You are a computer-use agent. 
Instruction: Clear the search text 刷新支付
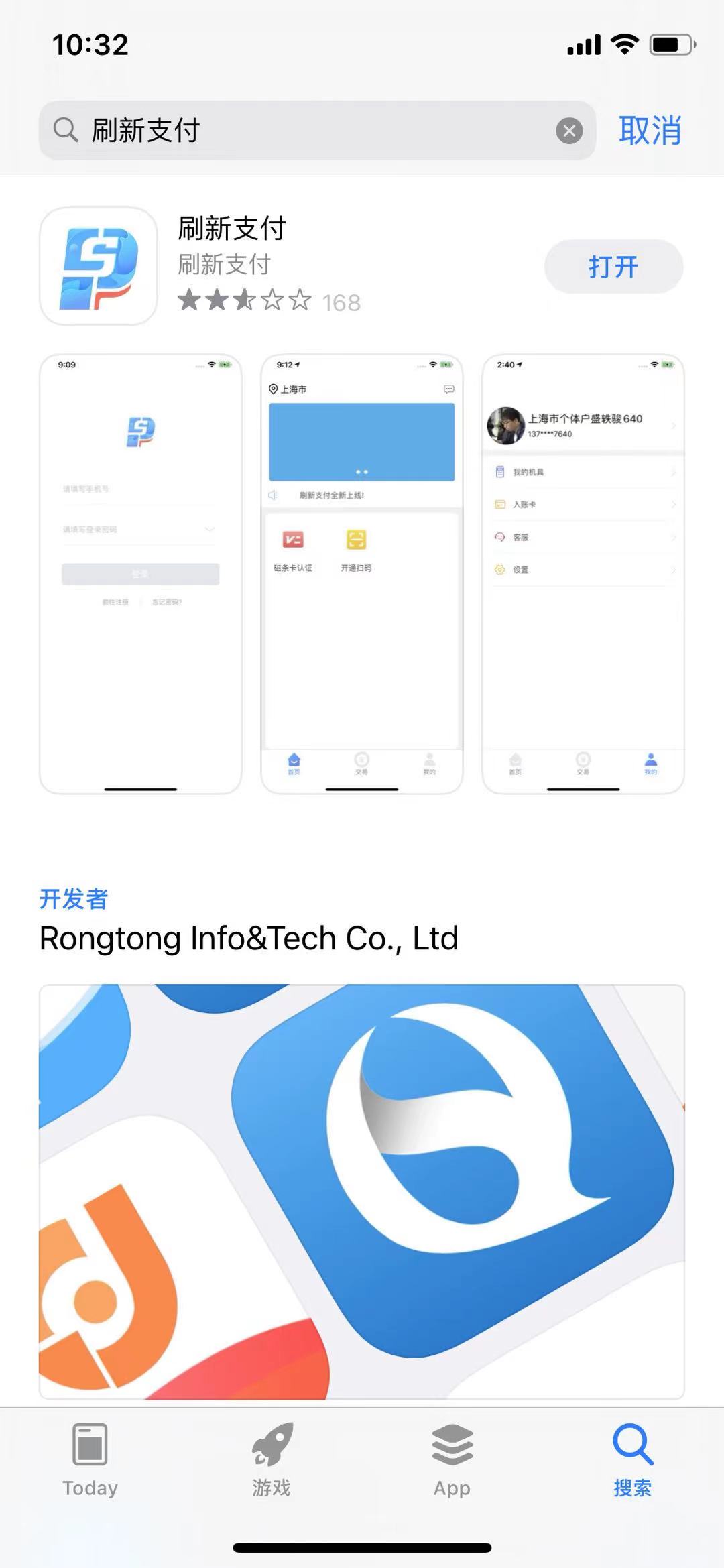[569, 131]
